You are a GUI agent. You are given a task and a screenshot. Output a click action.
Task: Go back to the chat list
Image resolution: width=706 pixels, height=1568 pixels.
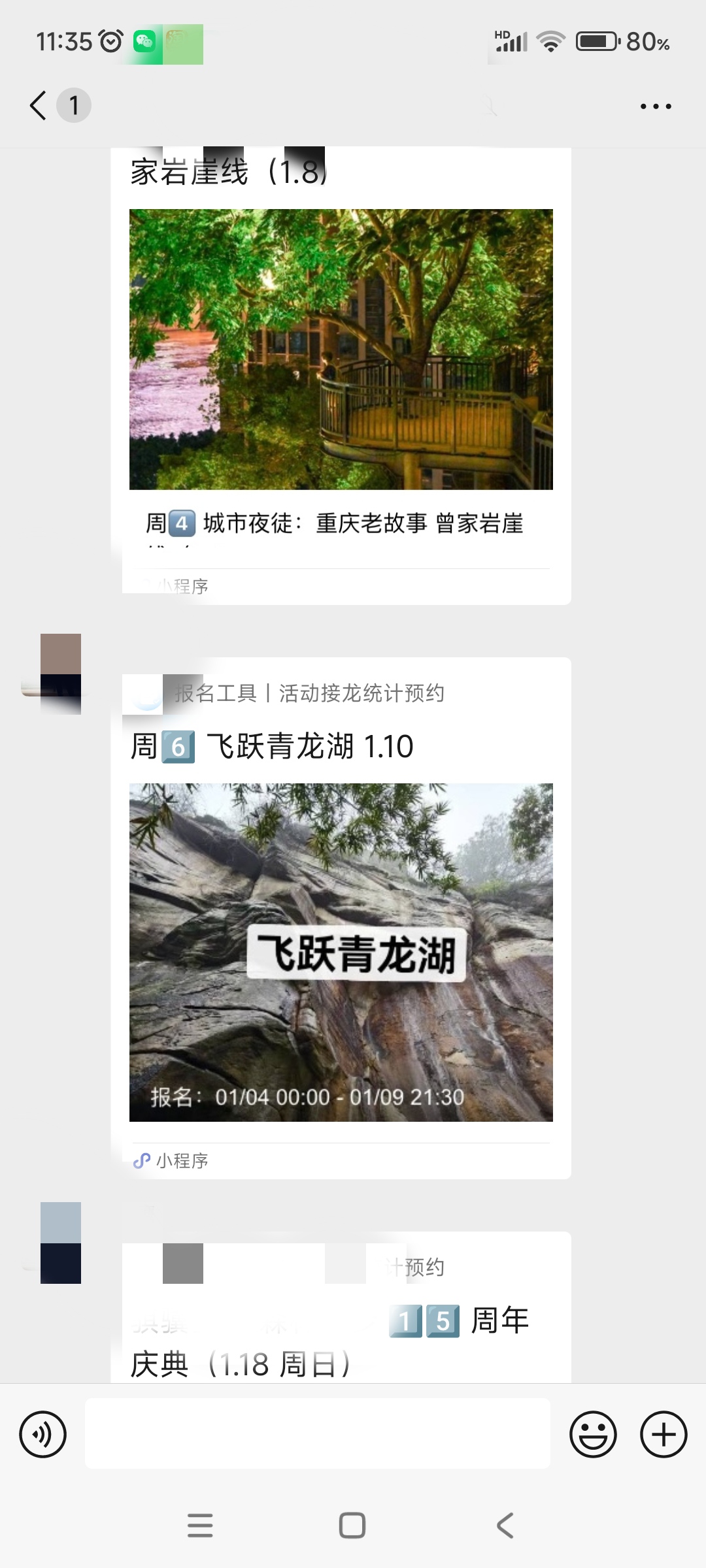[x=39, y=105]
